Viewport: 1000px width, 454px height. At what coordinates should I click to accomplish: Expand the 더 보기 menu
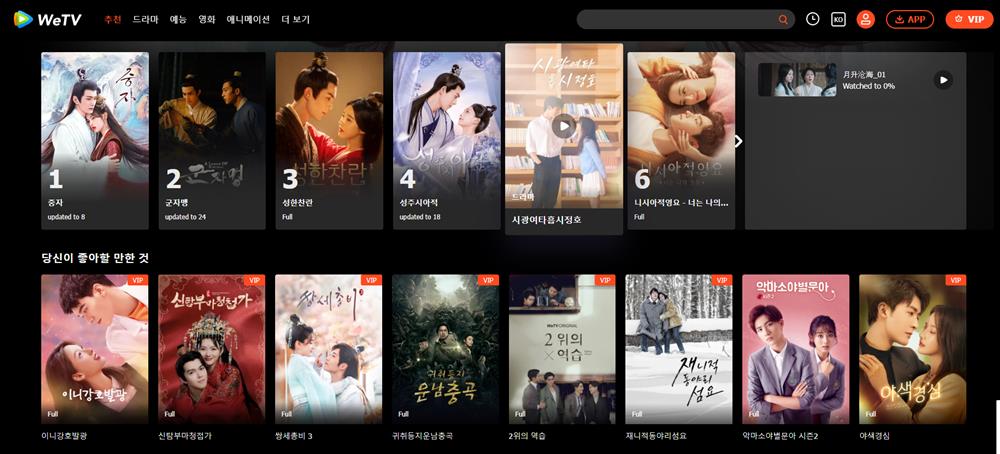[x=295, y=19]
